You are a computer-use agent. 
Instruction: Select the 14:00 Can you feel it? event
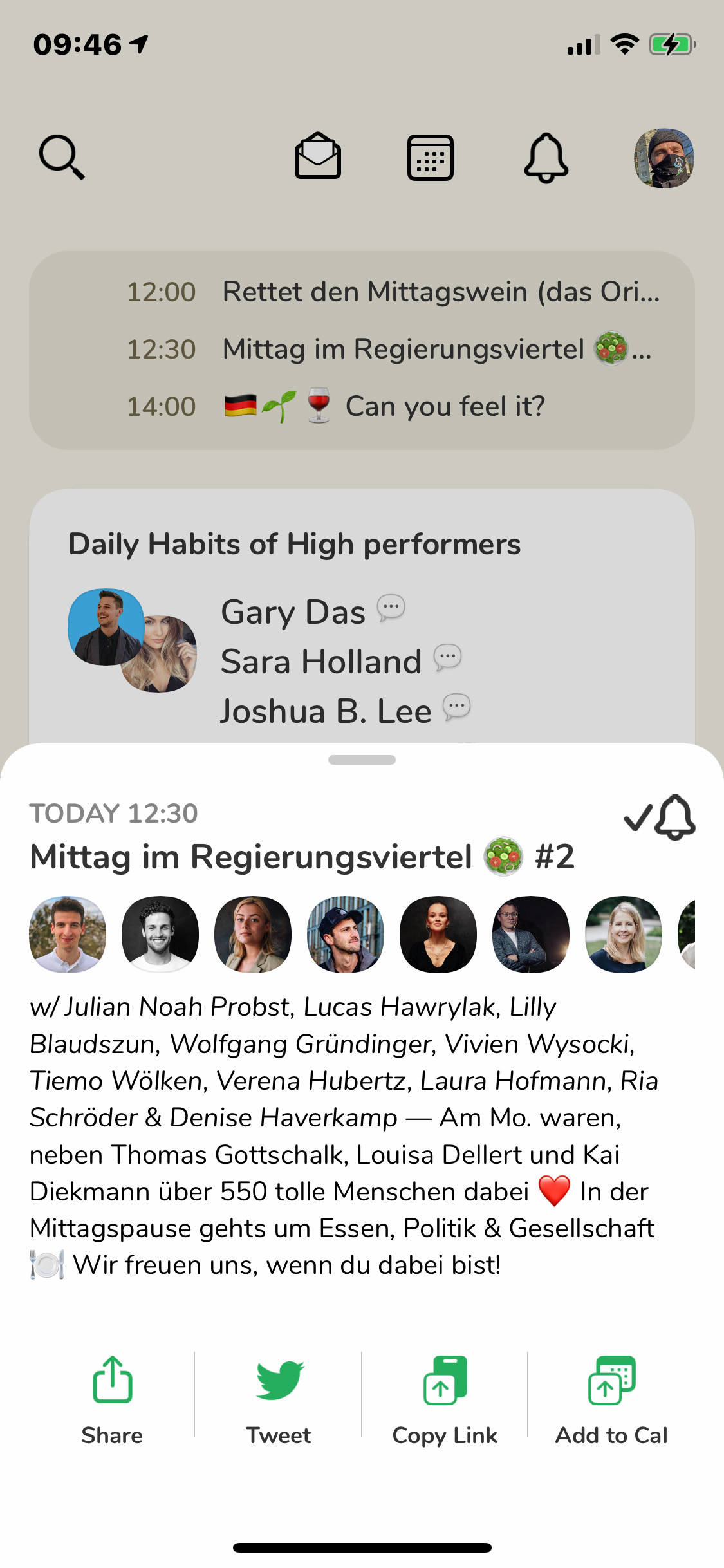(393, 407)
